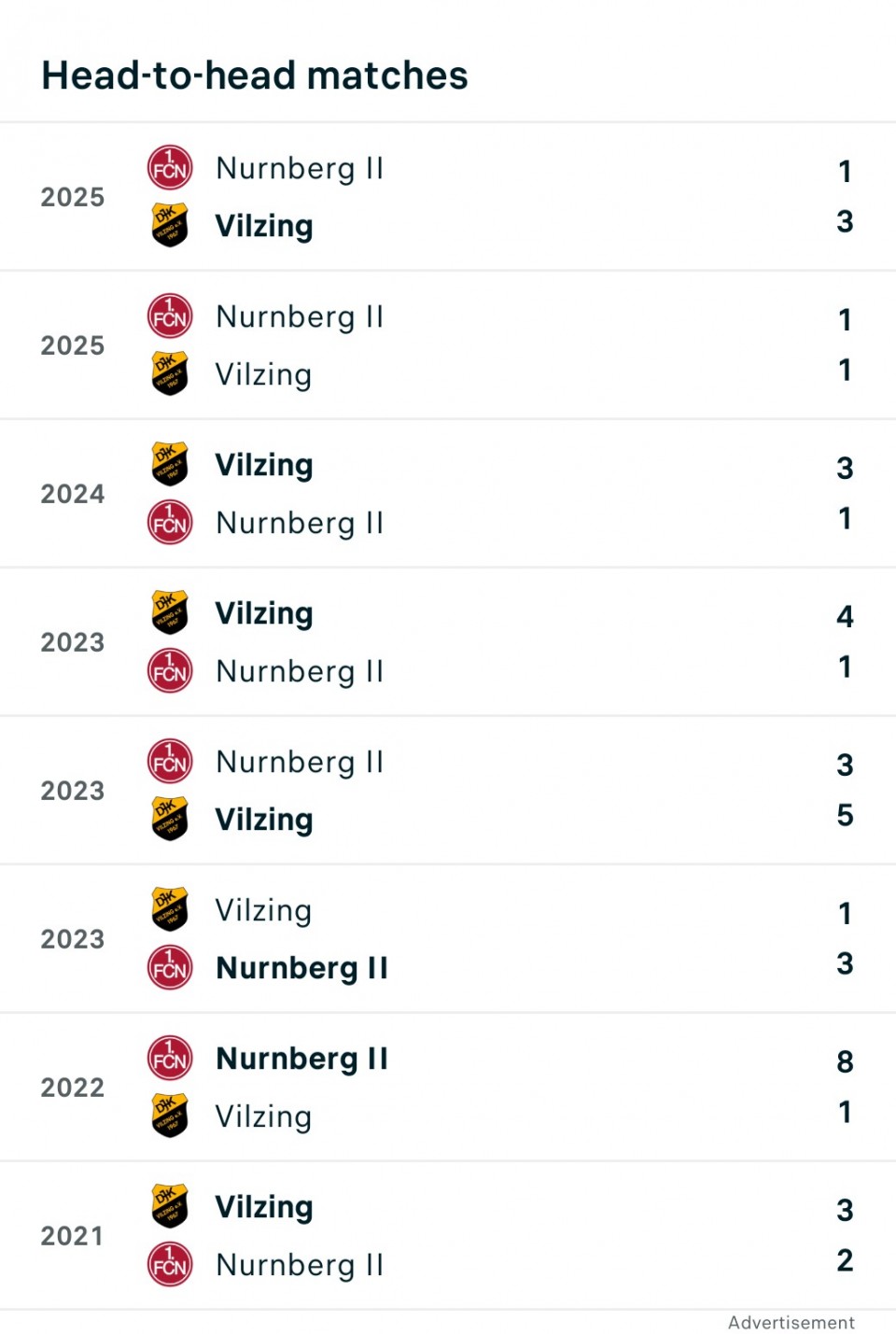896x1334 pixels.
Task: Open the 2023 match ending 3-5
Action: pyautogui.click(x=448, y=791)
